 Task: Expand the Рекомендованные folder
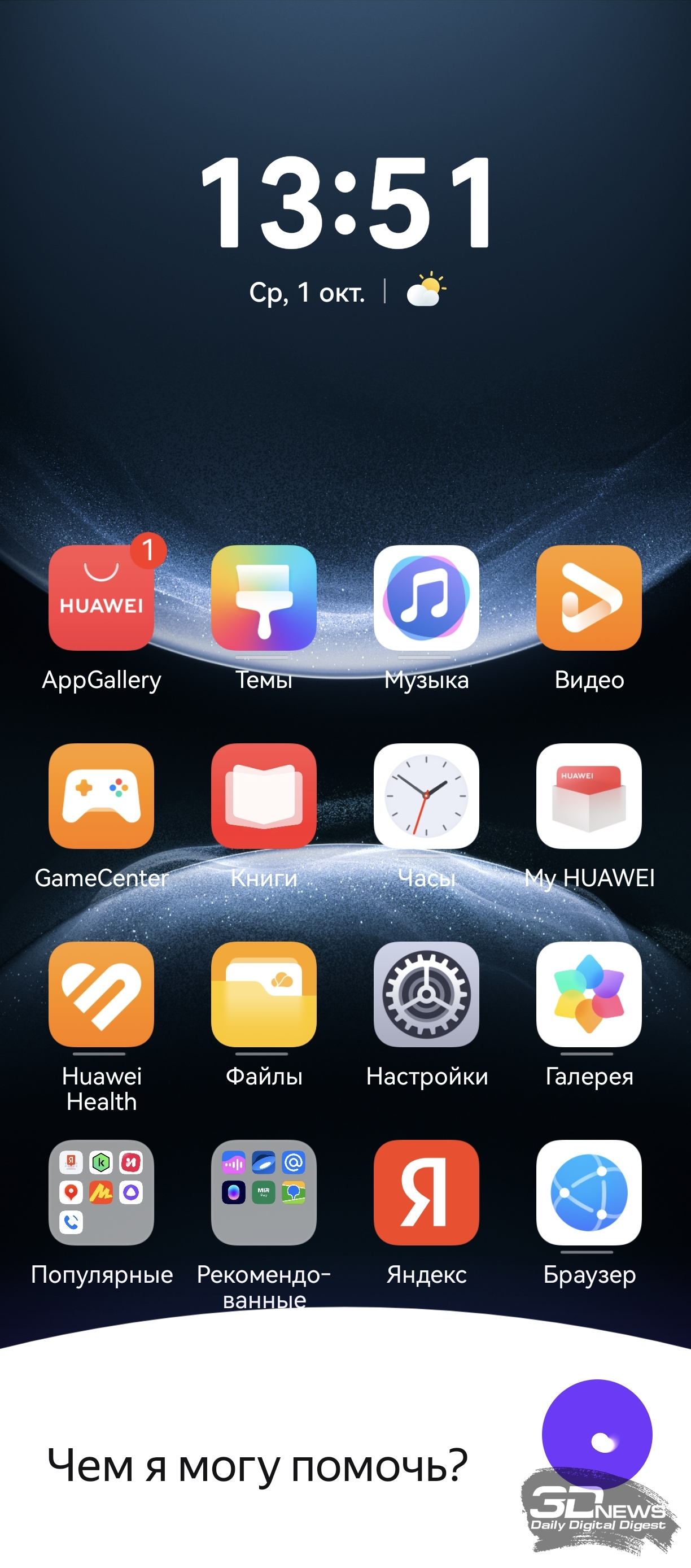click(264, 1192)
